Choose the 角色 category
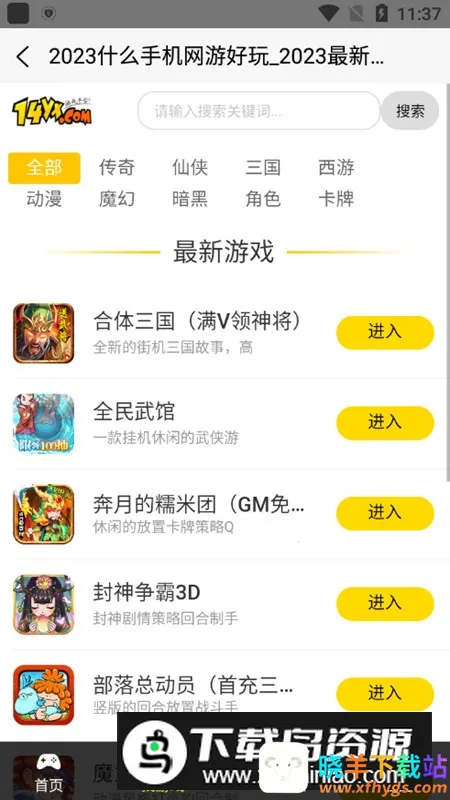Image resolution: width=450 pixels, height=800 pixels. coord(263,198)
